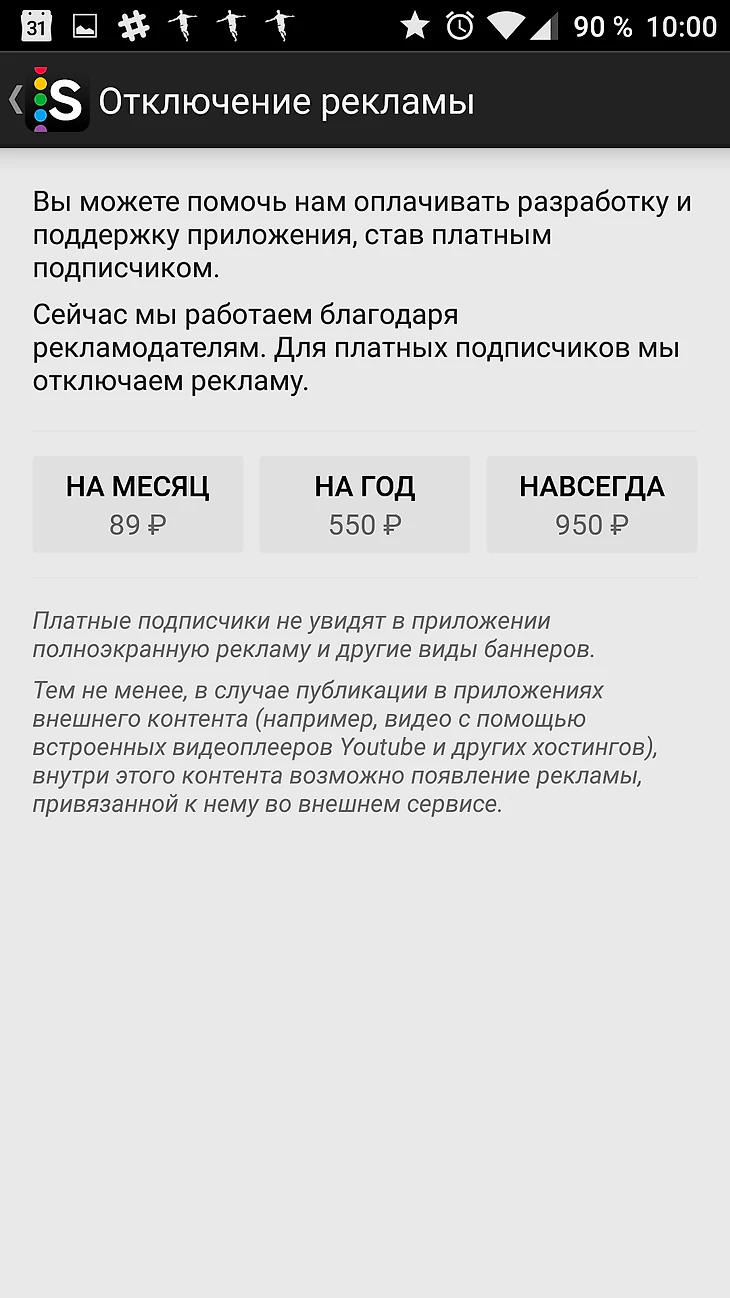This screenshot has height=1298, width=730.
Task: Choose the НА МЕСЯЦ 89 ₽ subscription
Action: pos(138,504)
